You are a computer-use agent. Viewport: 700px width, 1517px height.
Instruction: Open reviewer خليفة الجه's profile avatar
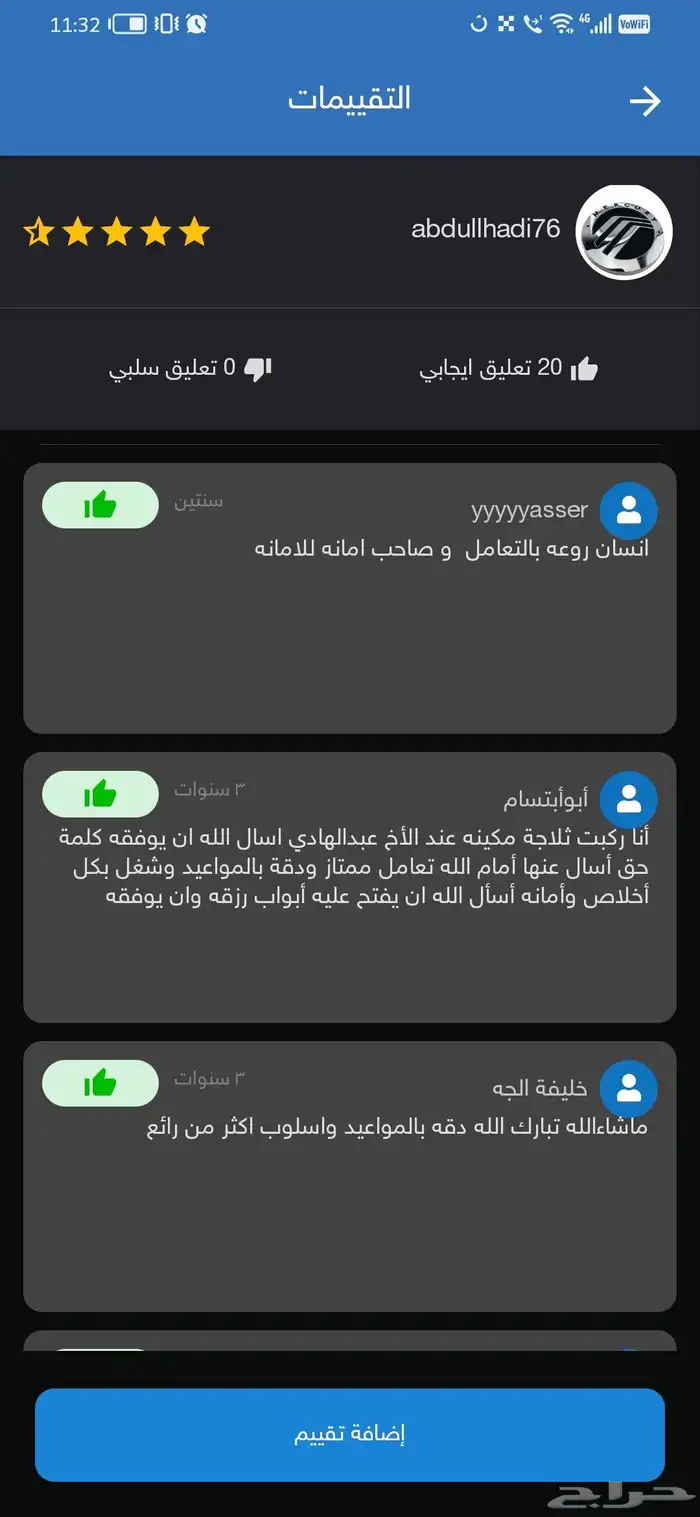[x=628, y=1089]
